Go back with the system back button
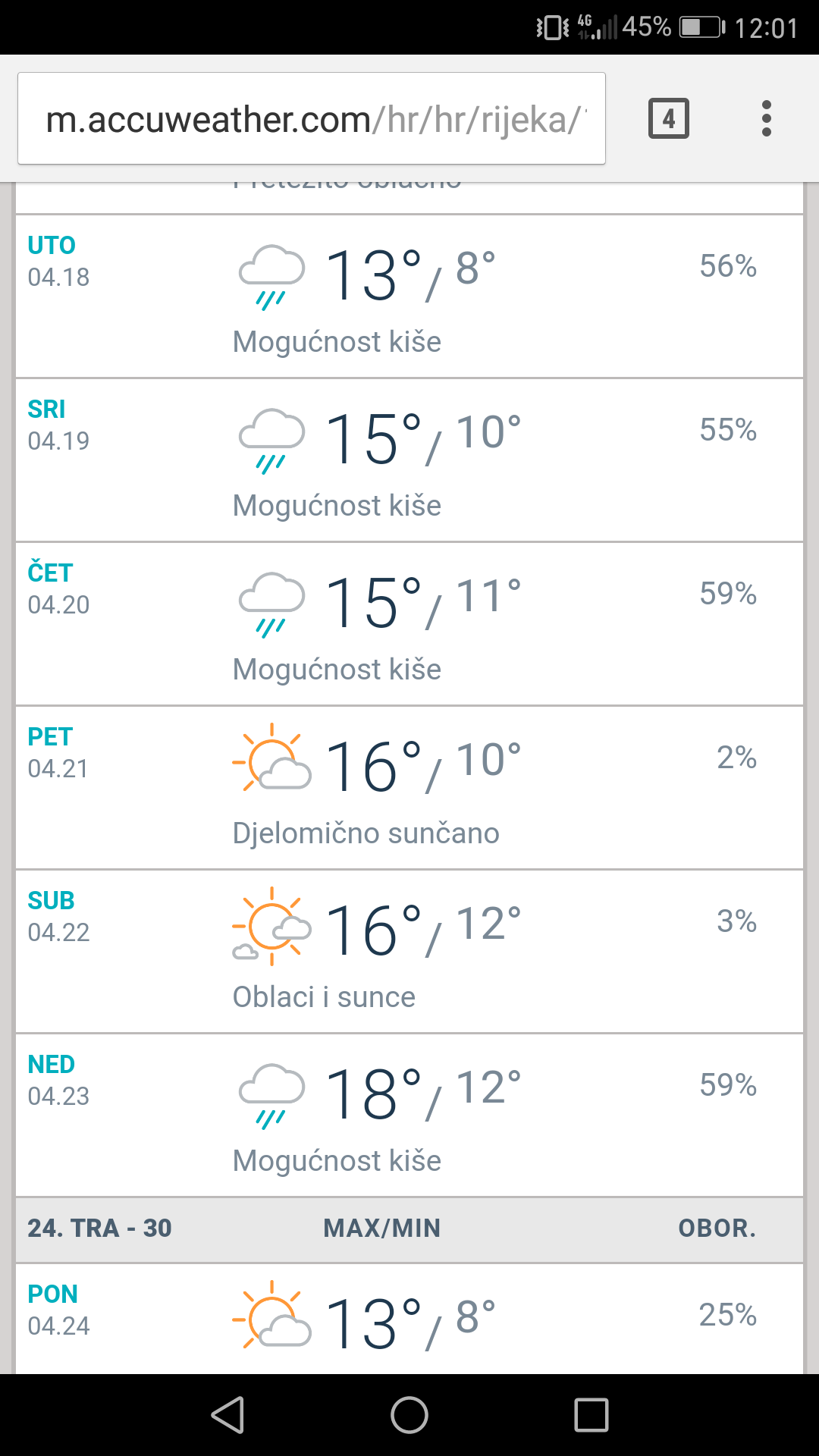This screenshot has width=819, height=1456. 227,1415
